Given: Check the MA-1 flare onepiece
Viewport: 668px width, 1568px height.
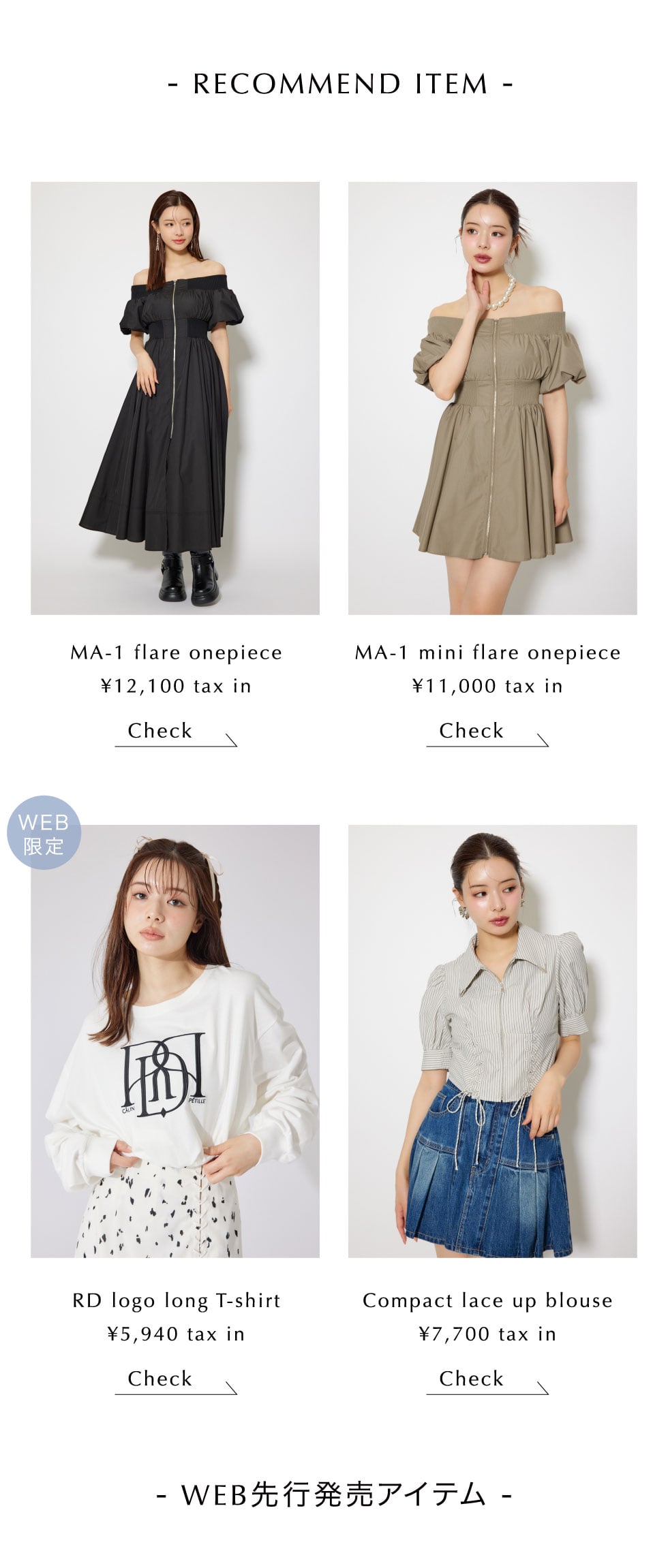Looking at the screenshot, I should click(175, 732).
